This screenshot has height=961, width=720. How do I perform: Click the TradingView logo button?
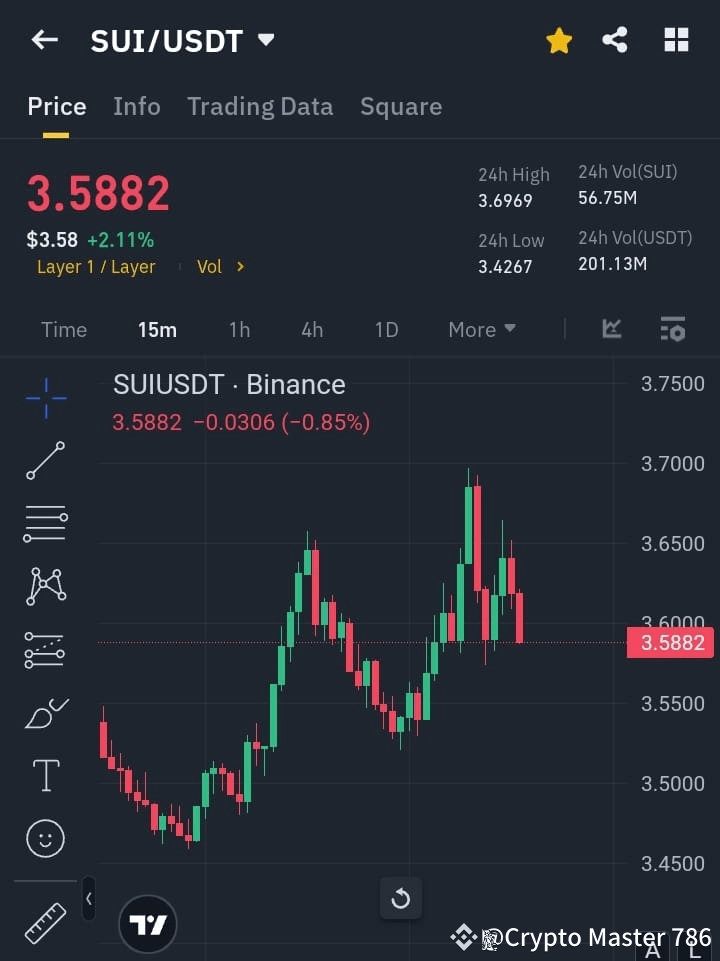point(148,923)
